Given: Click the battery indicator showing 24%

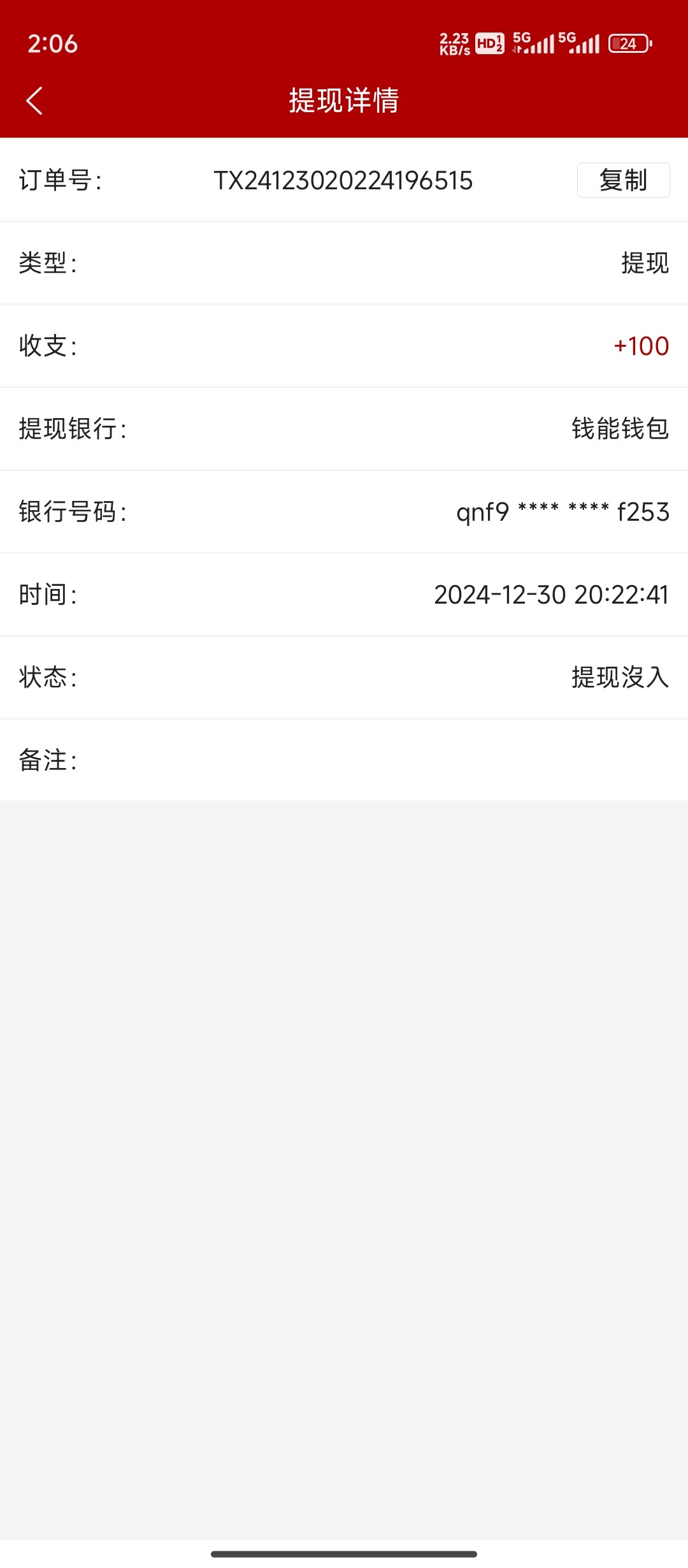Looking at the screenshot, I should [x=630, y=43].
